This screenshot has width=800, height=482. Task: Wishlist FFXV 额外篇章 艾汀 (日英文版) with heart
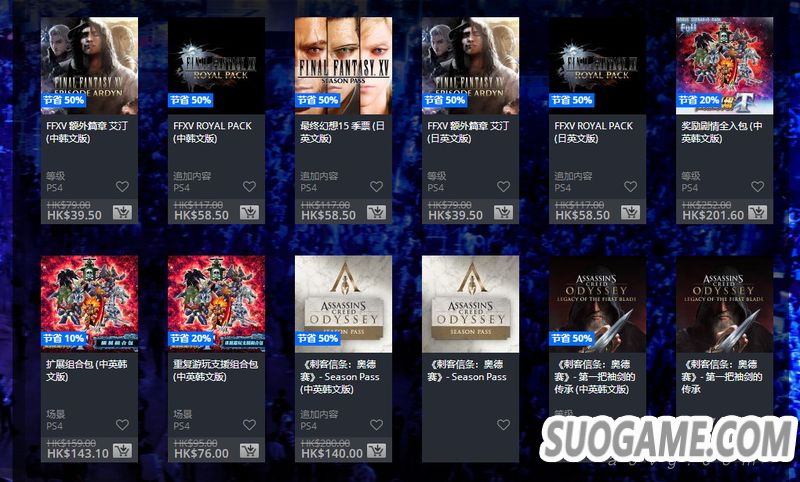click(x=503, y=187)
